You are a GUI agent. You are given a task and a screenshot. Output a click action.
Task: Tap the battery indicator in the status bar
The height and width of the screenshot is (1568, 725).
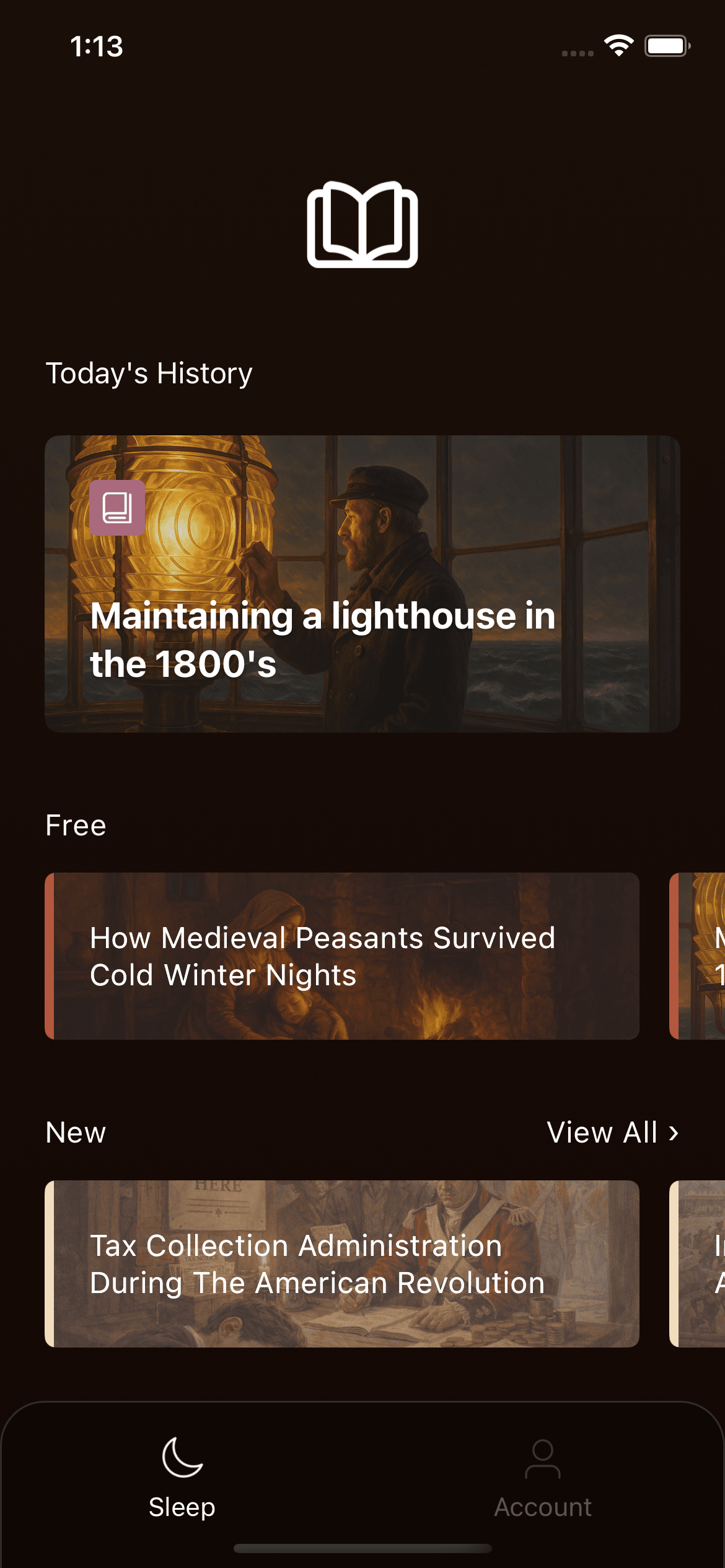[x=666, y=45]
